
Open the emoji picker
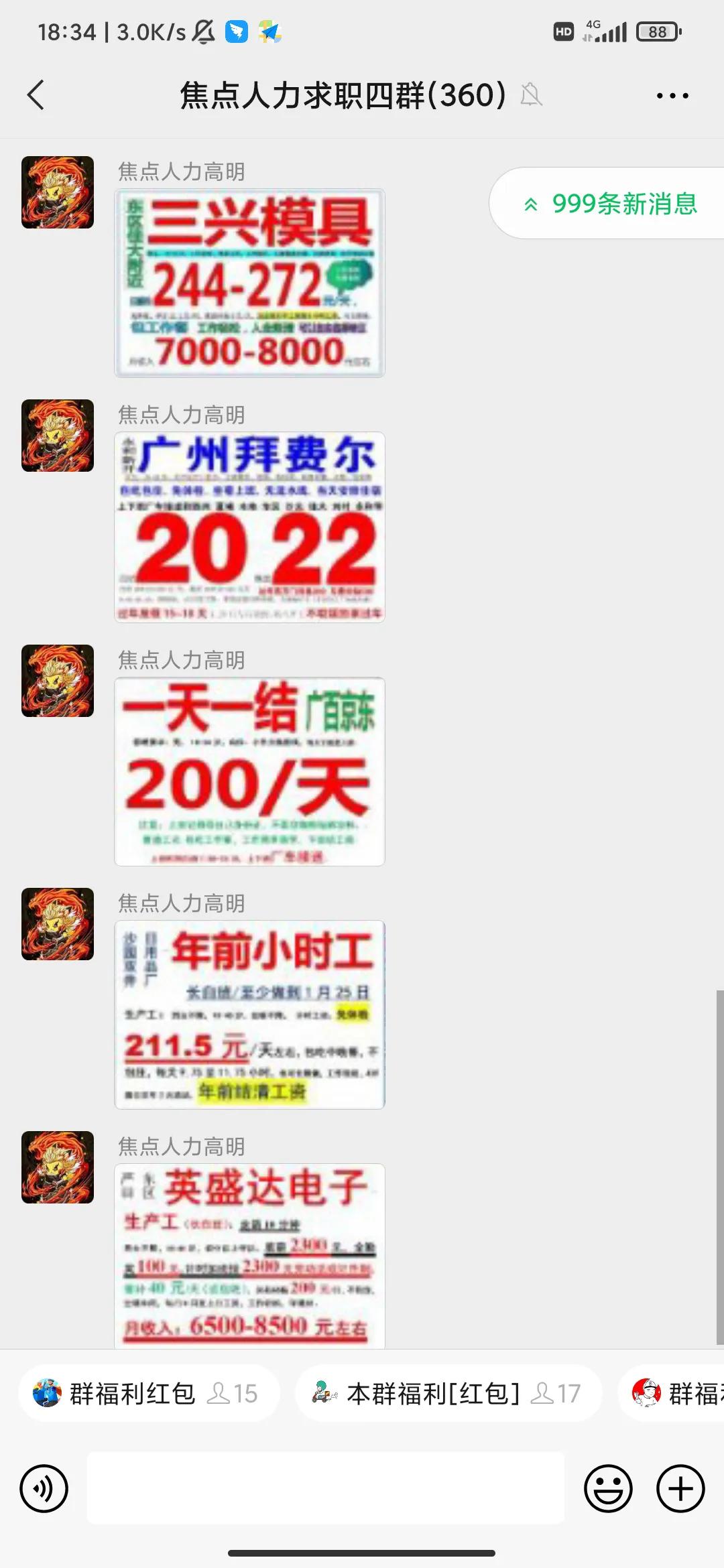608,1489
